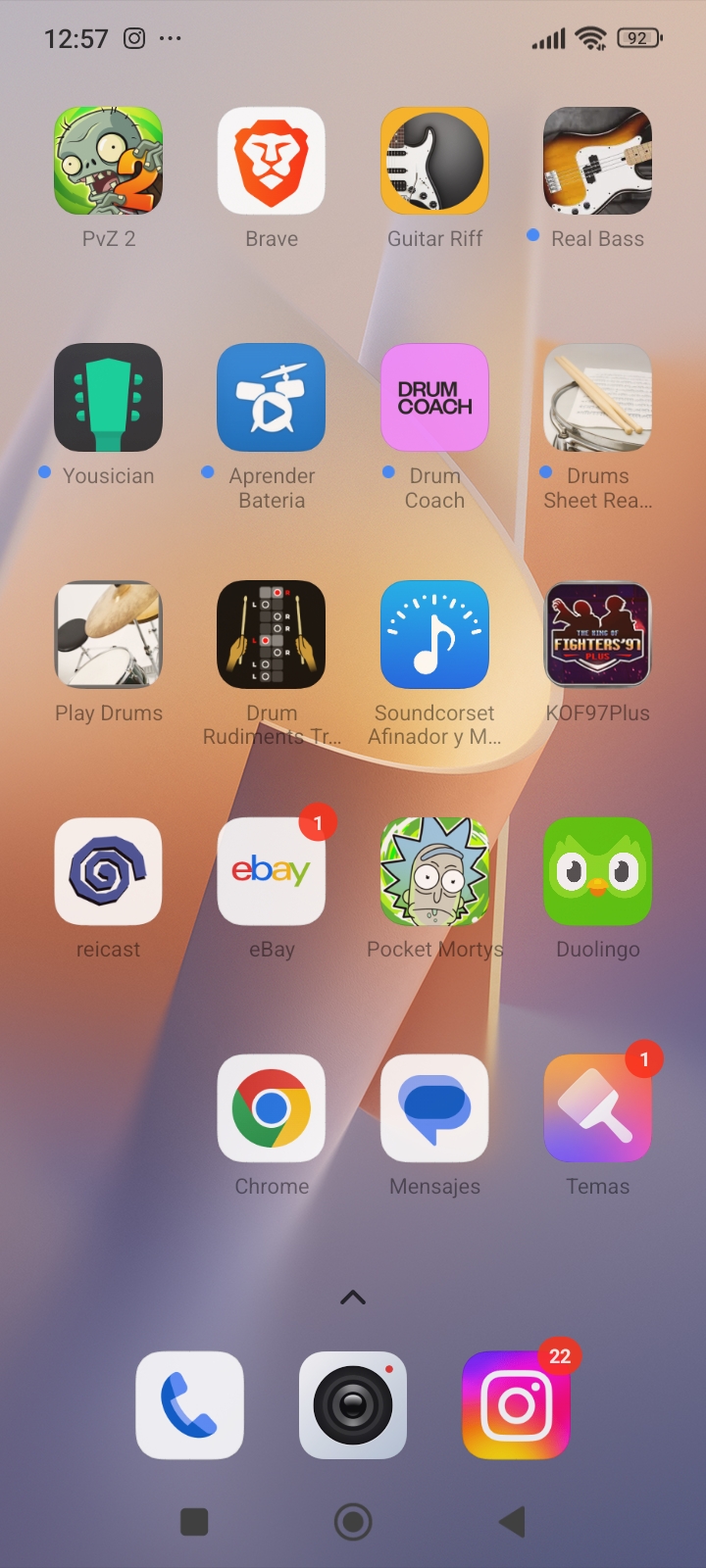Launch the Real Bass app

(597, 162)
